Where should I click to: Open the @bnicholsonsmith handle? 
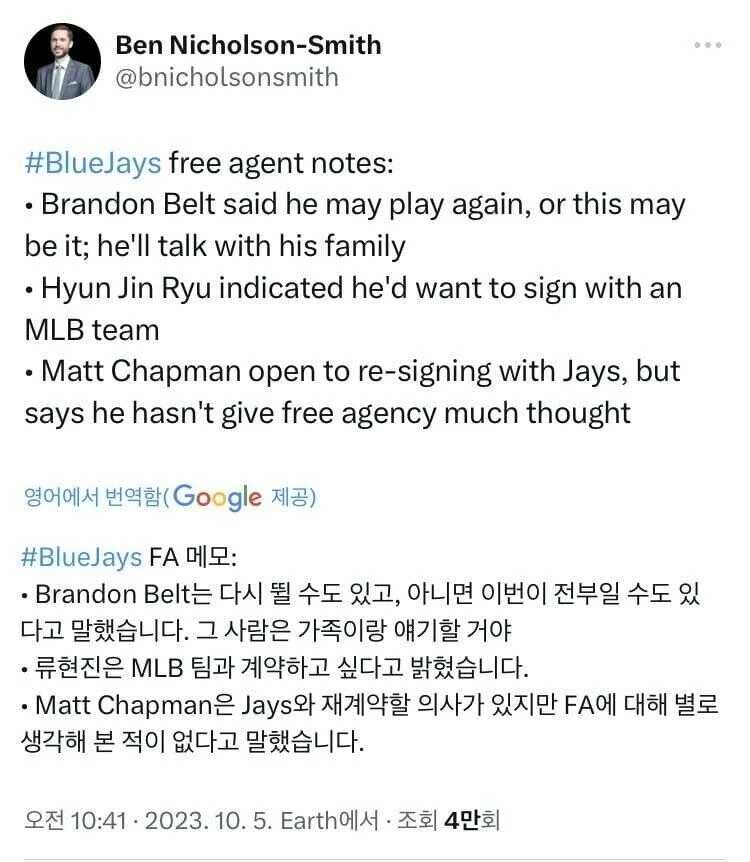click(x=227, y=77)
